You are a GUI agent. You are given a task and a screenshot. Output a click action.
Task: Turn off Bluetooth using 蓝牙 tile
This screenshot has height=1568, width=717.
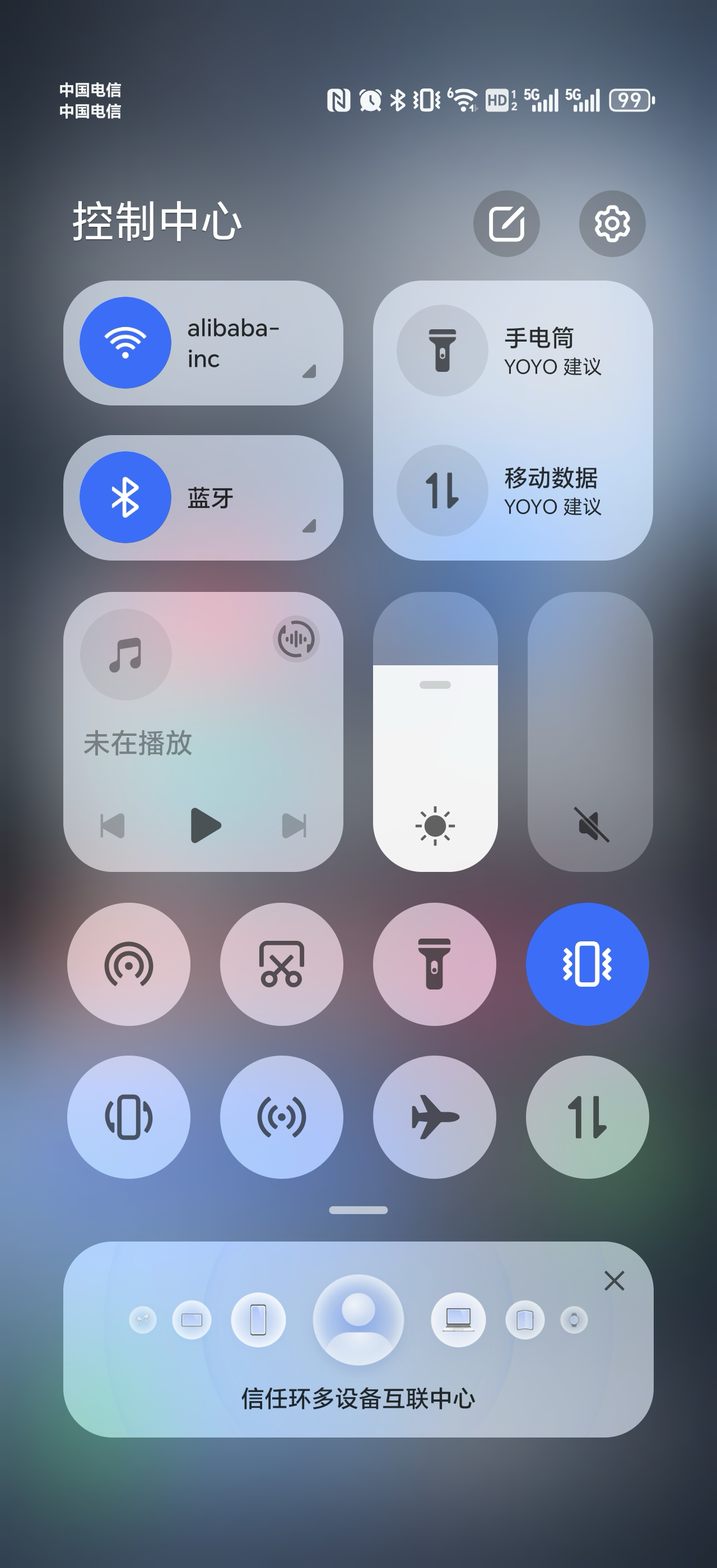pos(125,497)
